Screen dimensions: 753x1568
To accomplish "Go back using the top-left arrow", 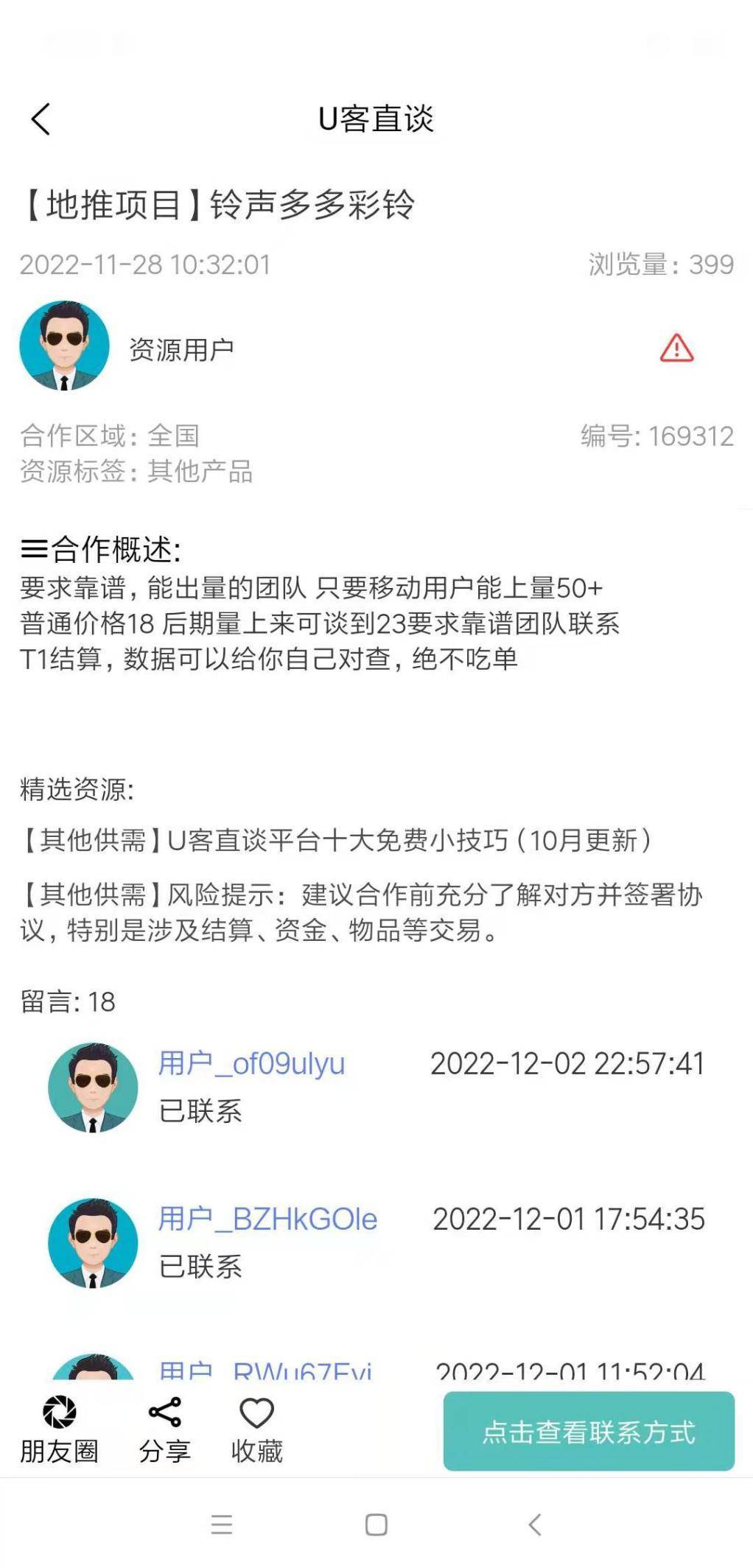I will coord(41,119).
